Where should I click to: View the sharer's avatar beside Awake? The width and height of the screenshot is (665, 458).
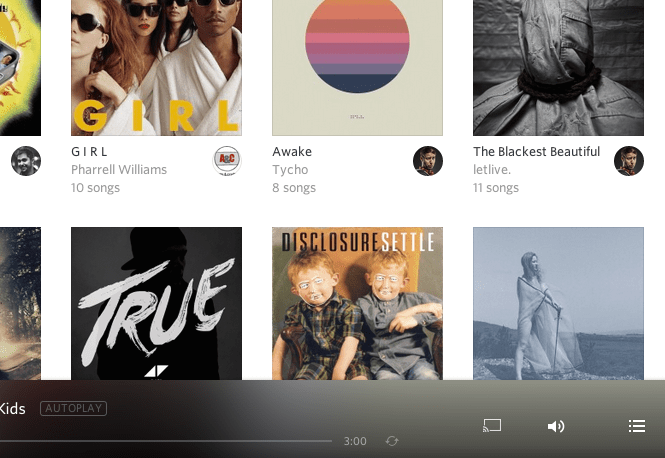point(428,161)
